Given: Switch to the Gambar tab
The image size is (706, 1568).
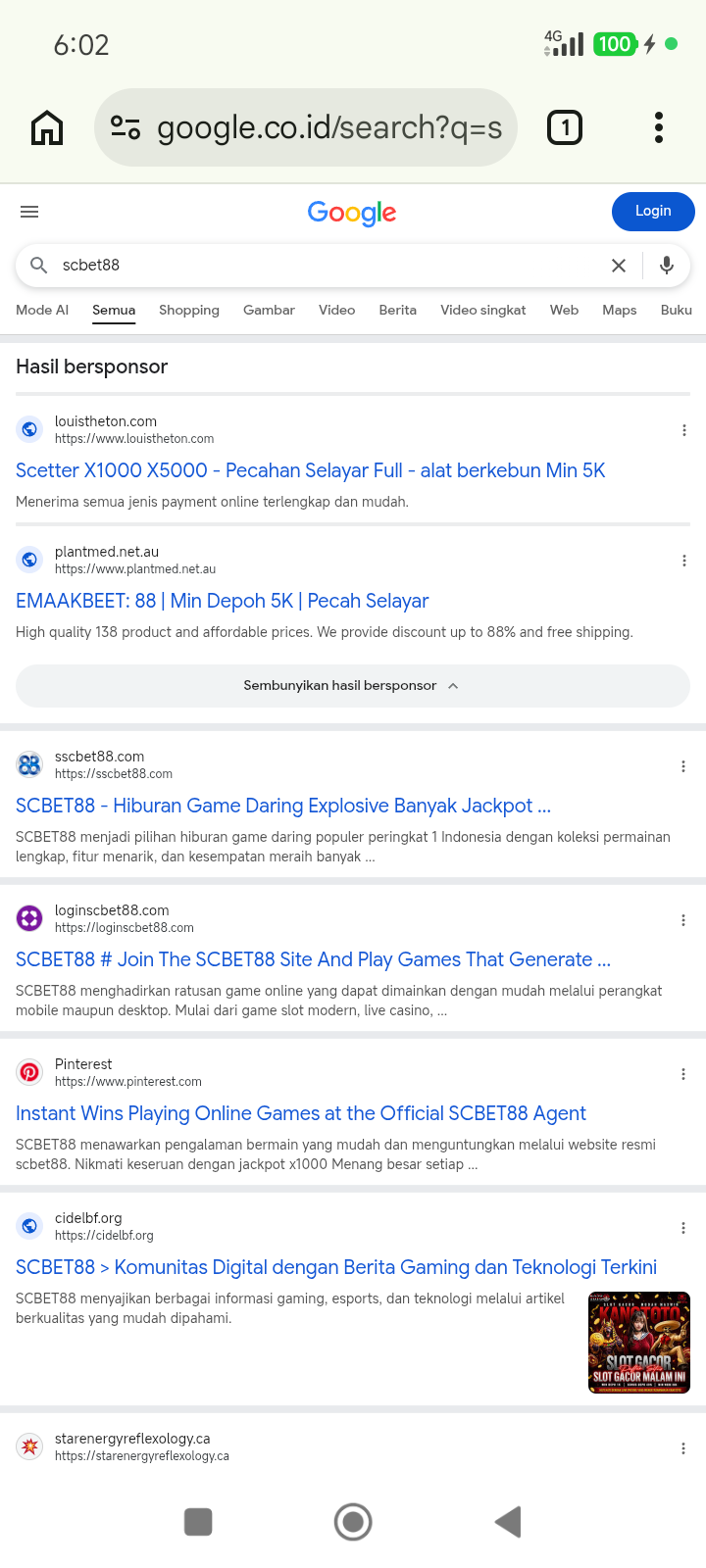Looking at the screenshot, I should pos(269,310).
